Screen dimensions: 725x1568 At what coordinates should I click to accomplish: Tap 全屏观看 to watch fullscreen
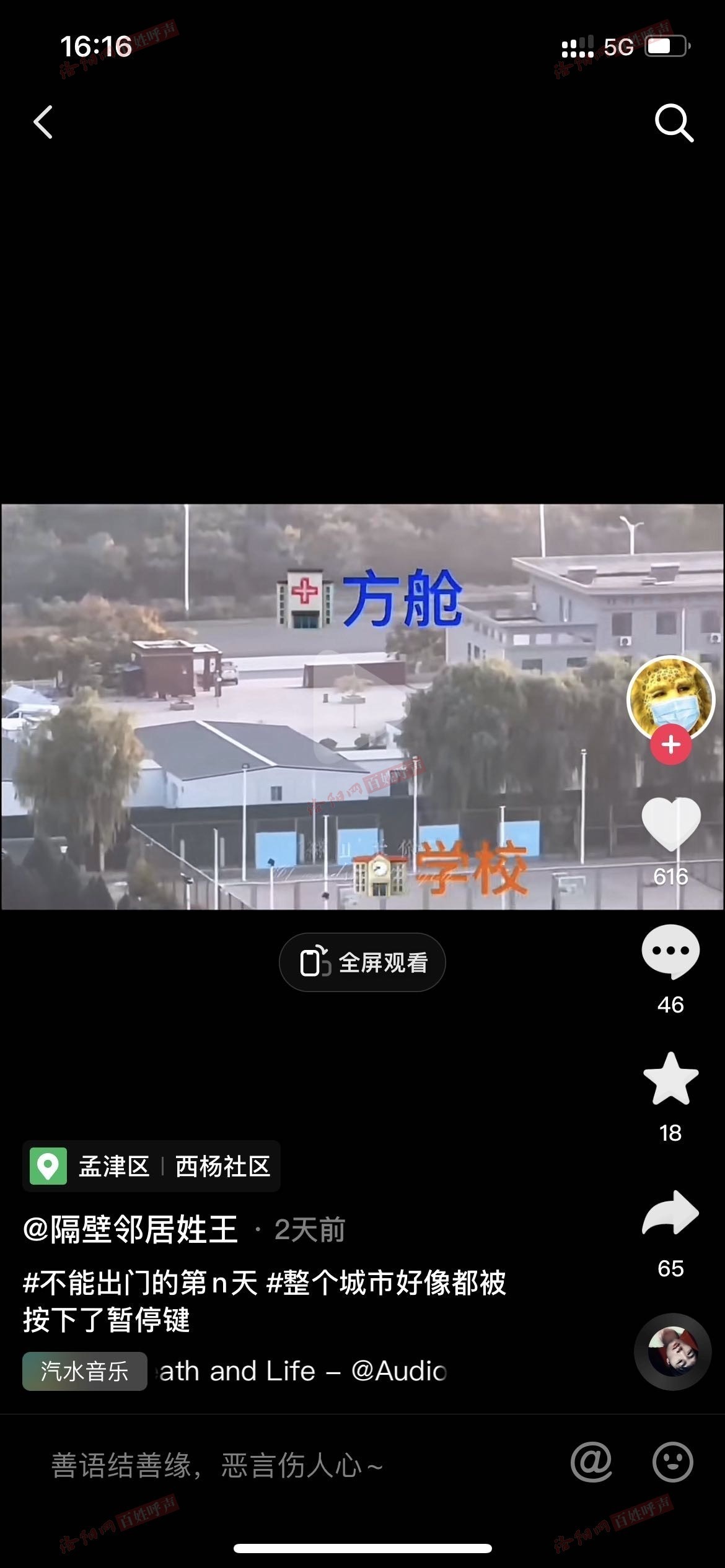[362, 962]
